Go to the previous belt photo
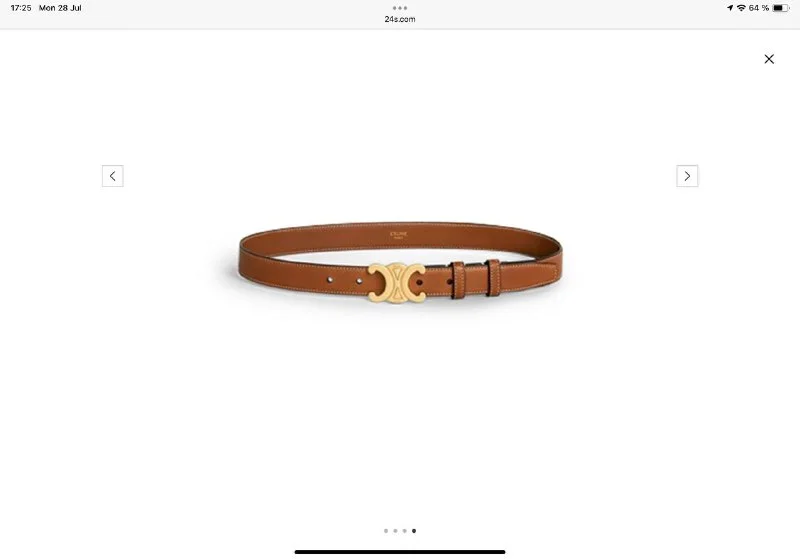 pyautogui.click(x=112, y=176)
